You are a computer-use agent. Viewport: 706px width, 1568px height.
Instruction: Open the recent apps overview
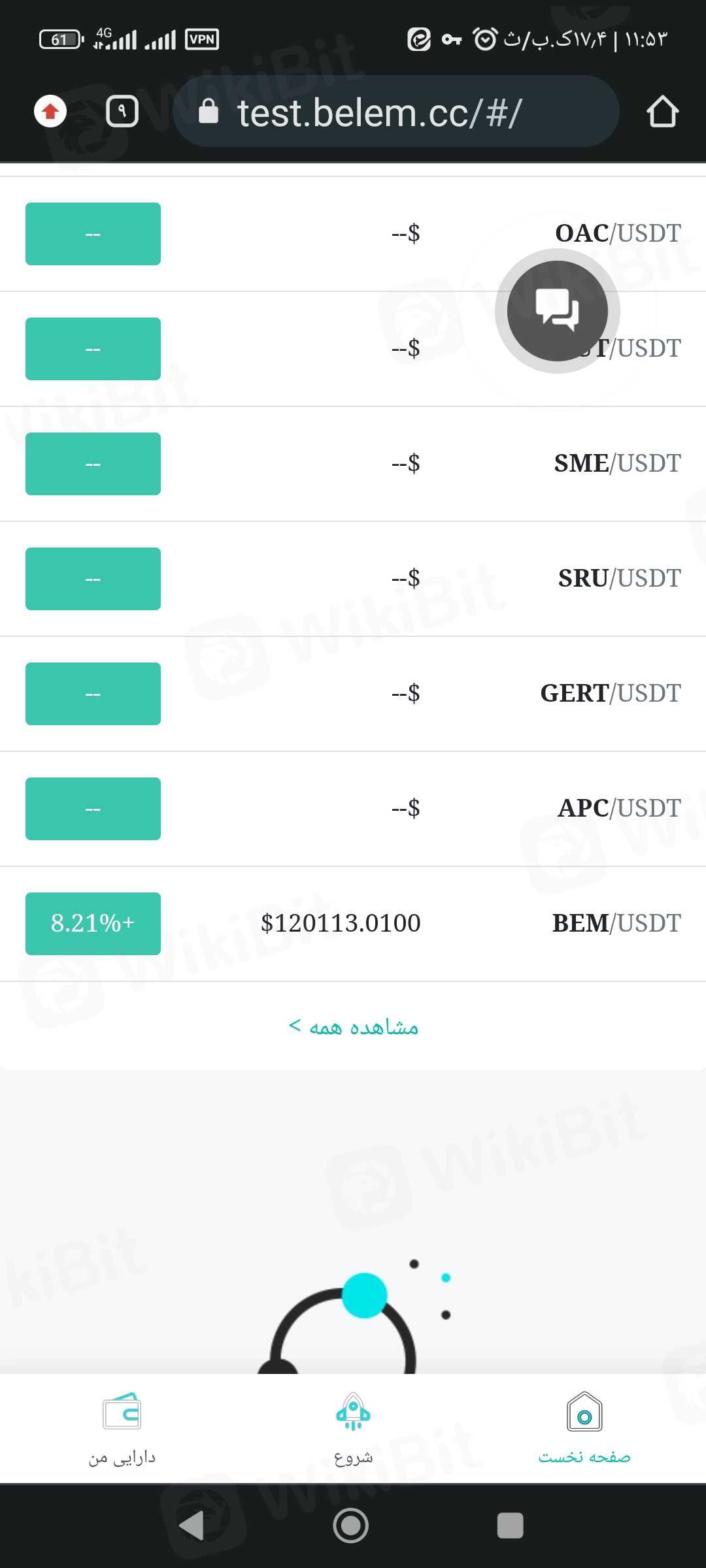click(x=510, y=1526)
